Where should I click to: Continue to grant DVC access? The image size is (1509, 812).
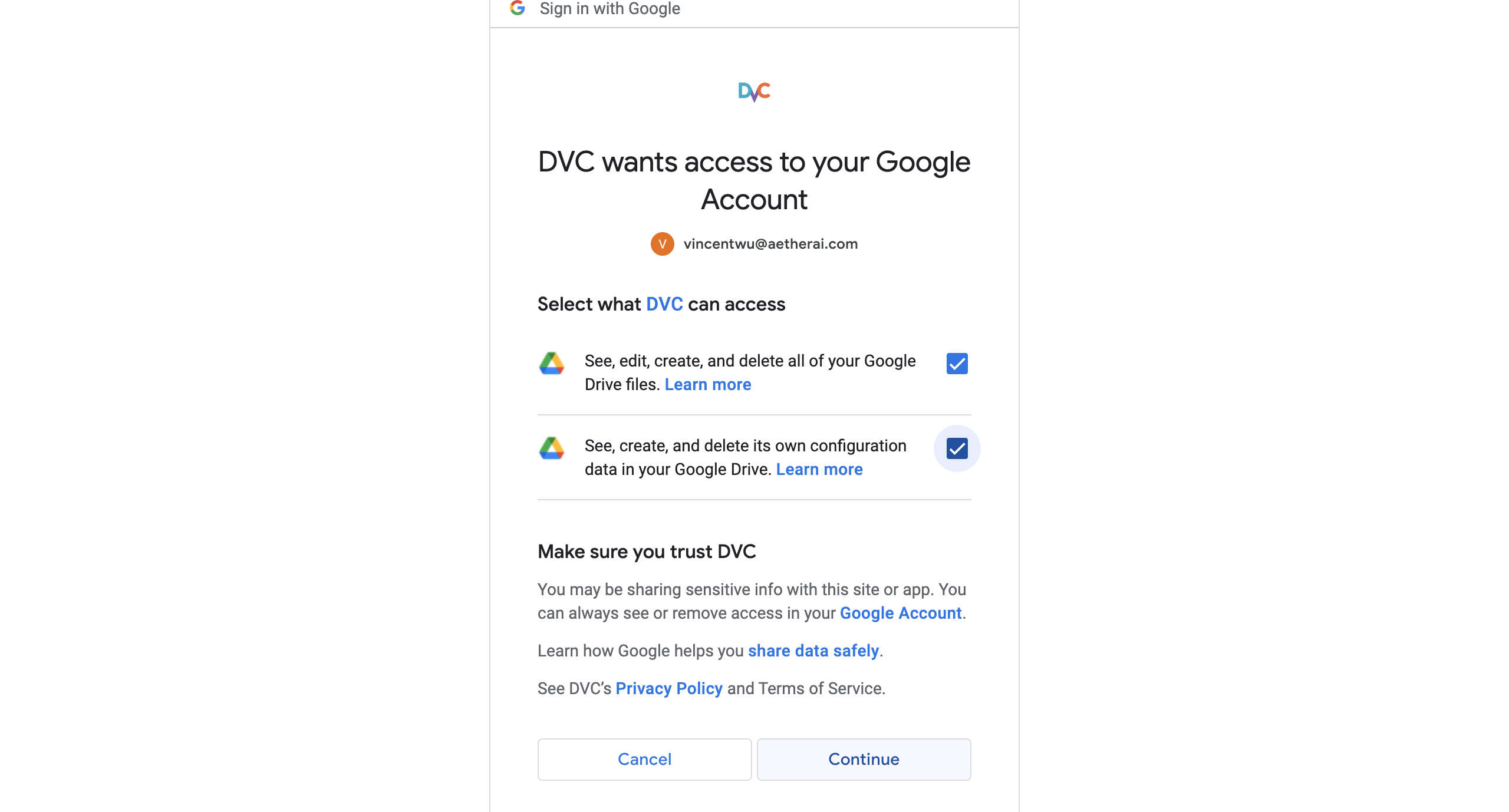[864, 760]
